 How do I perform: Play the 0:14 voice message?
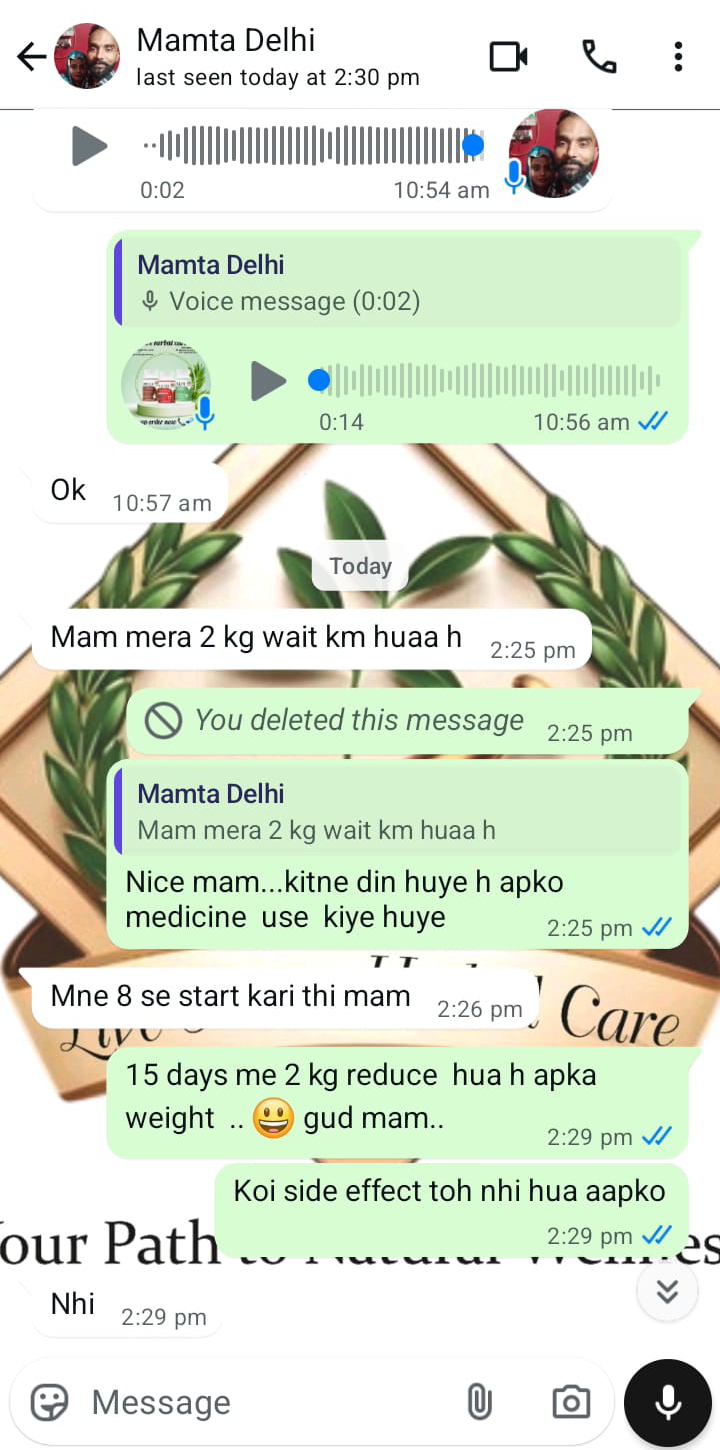(267, 381)
